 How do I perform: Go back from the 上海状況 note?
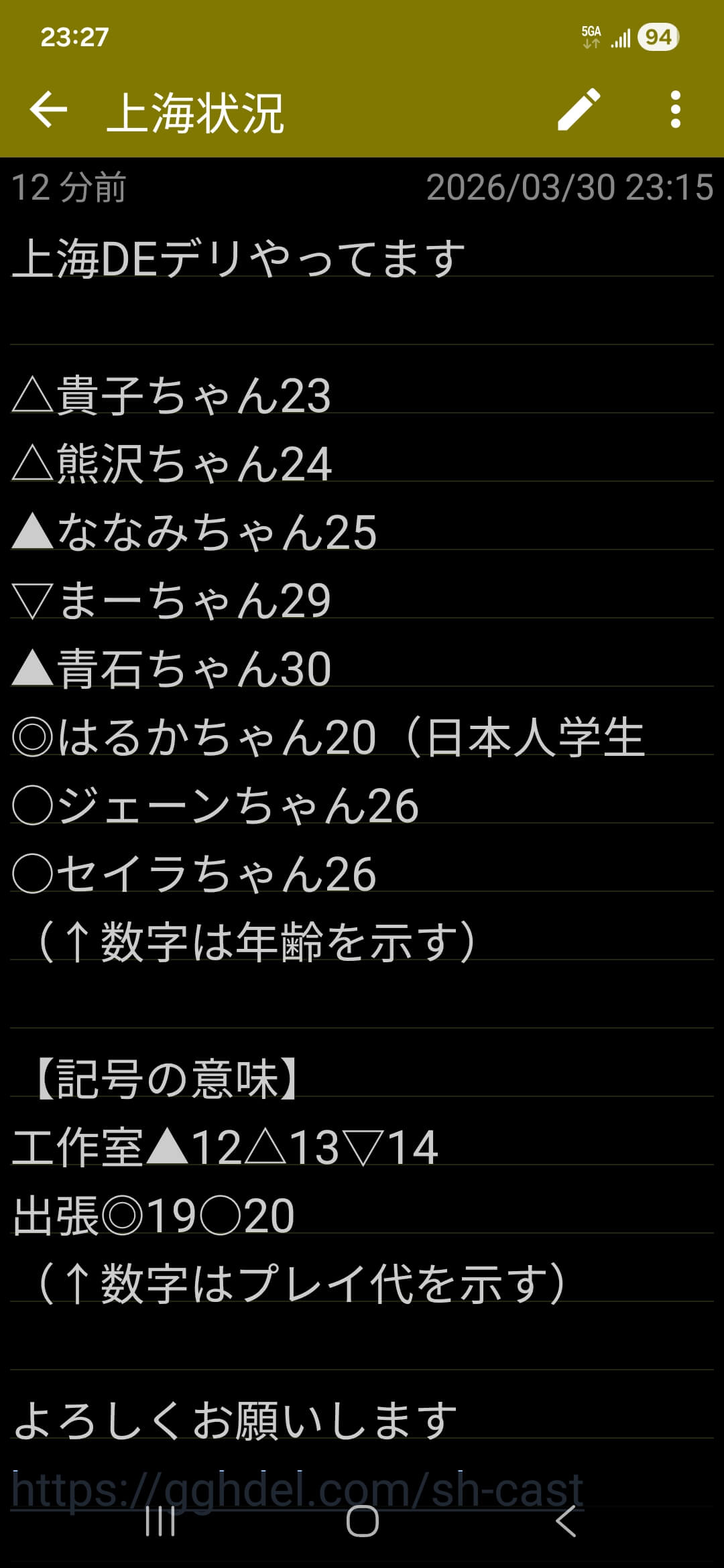49,109
